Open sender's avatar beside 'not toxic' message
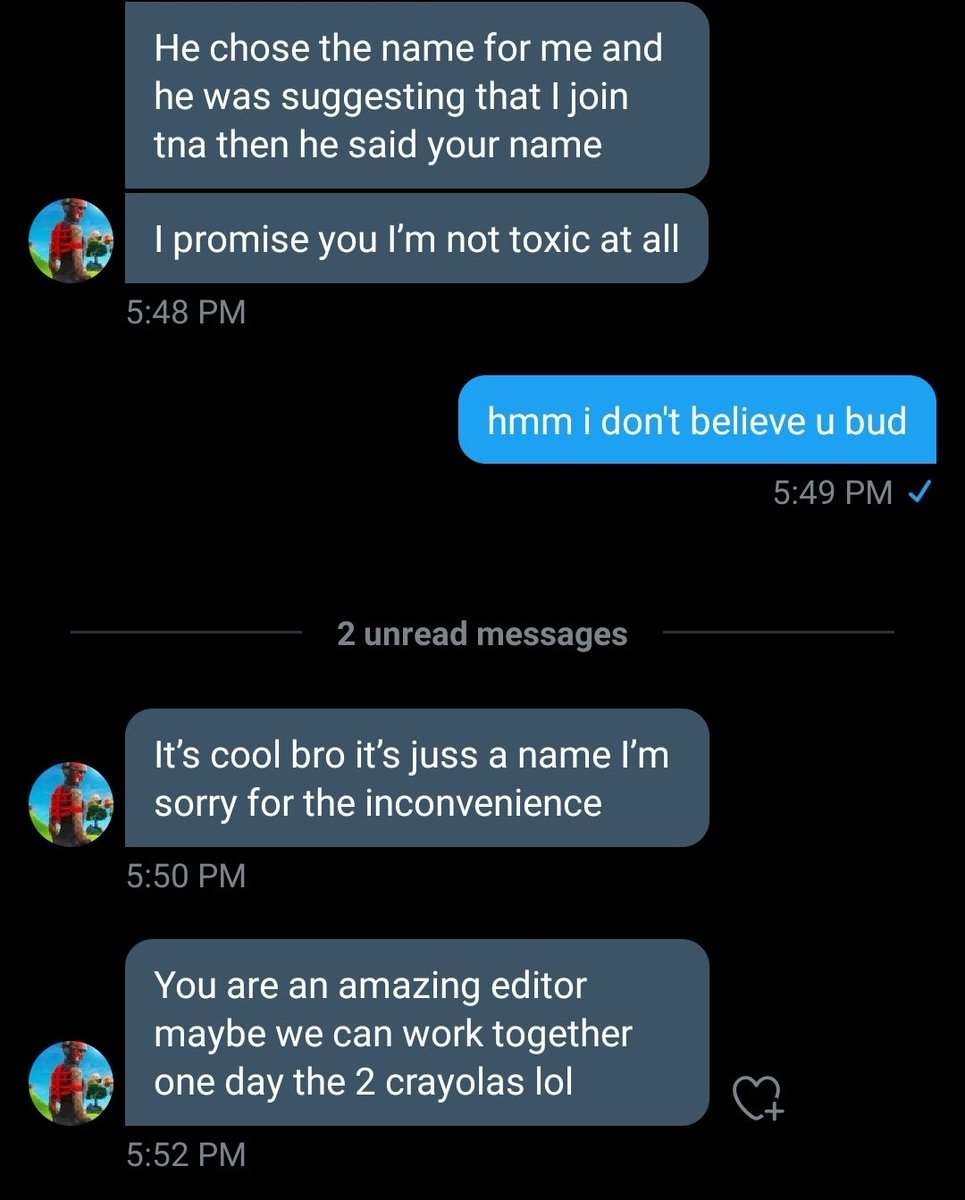This screenshot has width=965, height=1200. pos(70,240)
